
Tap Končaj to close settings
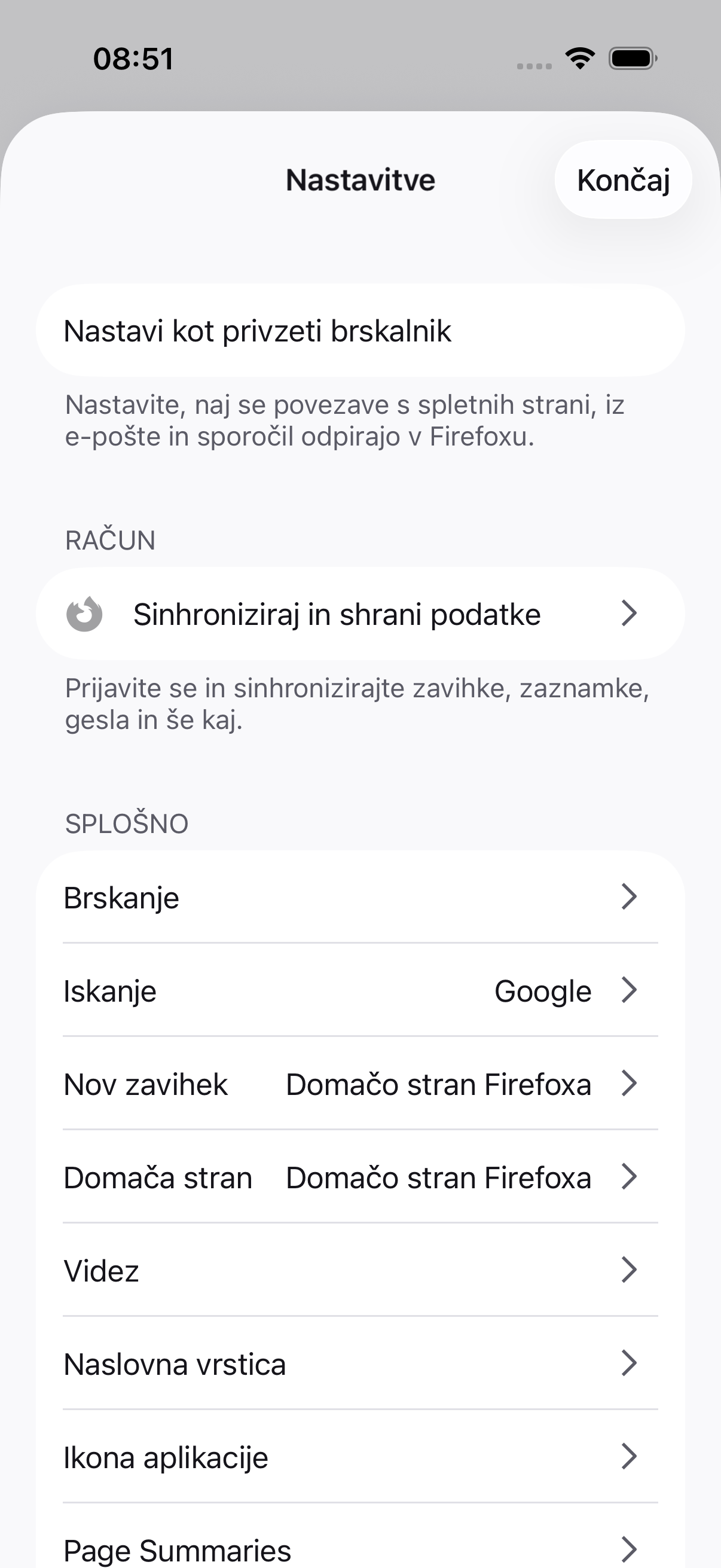623,179
